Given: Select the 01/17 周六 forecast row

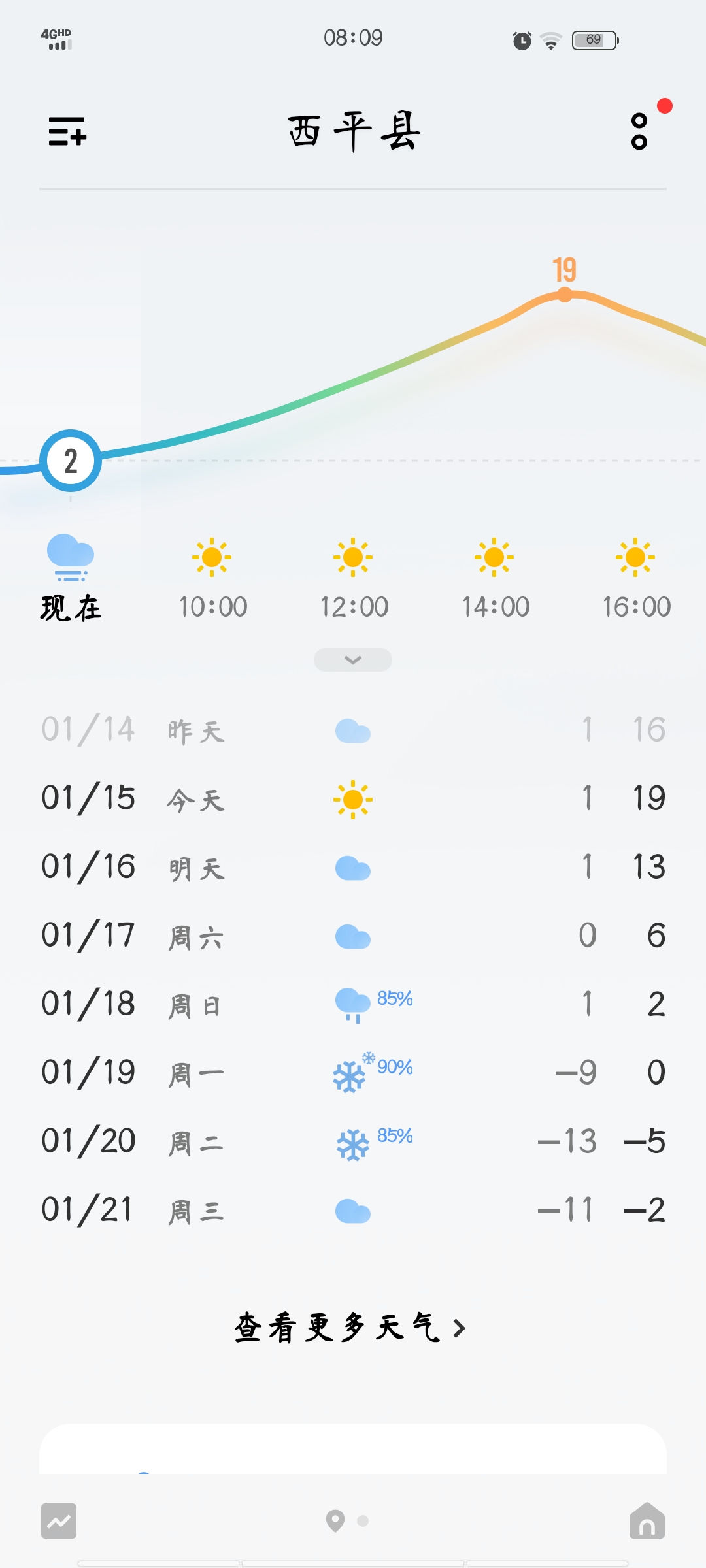Looking at the screenshot, I should [353, 936].
